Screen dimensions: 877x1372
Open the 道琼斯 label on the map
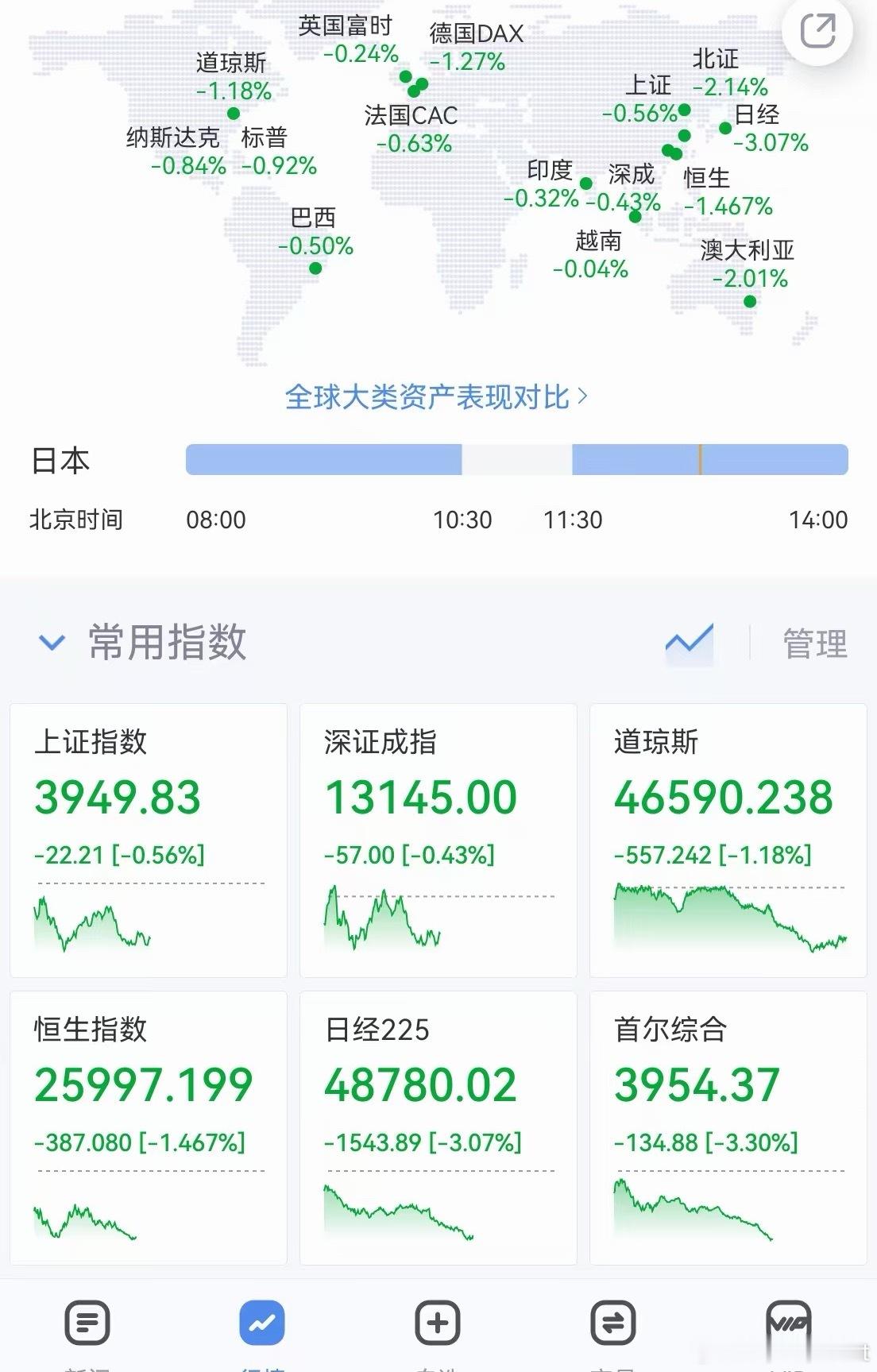[231, 62]
